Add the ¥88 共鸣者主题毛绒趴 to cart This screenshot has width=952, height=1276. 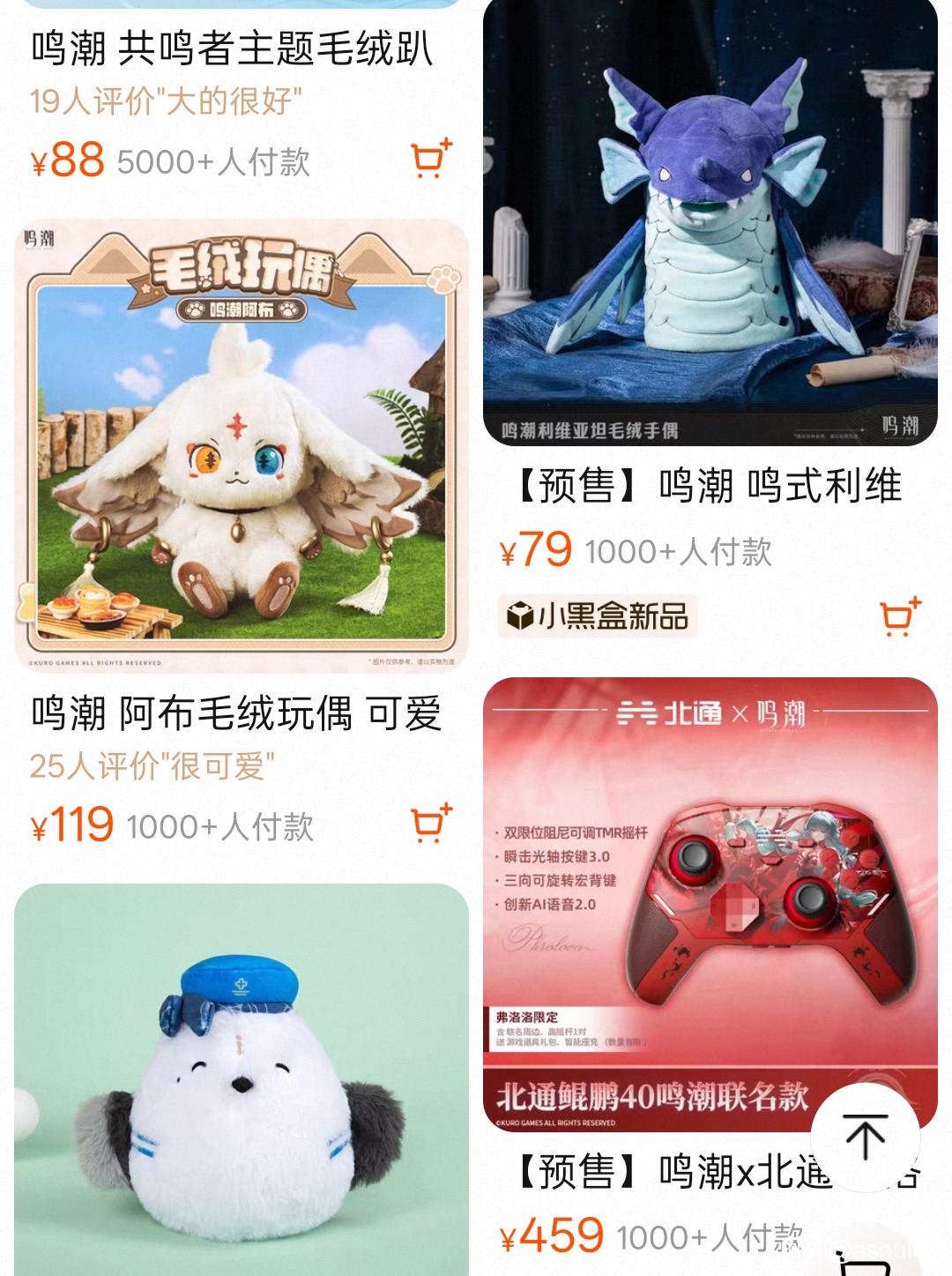(x=431, y=159)
